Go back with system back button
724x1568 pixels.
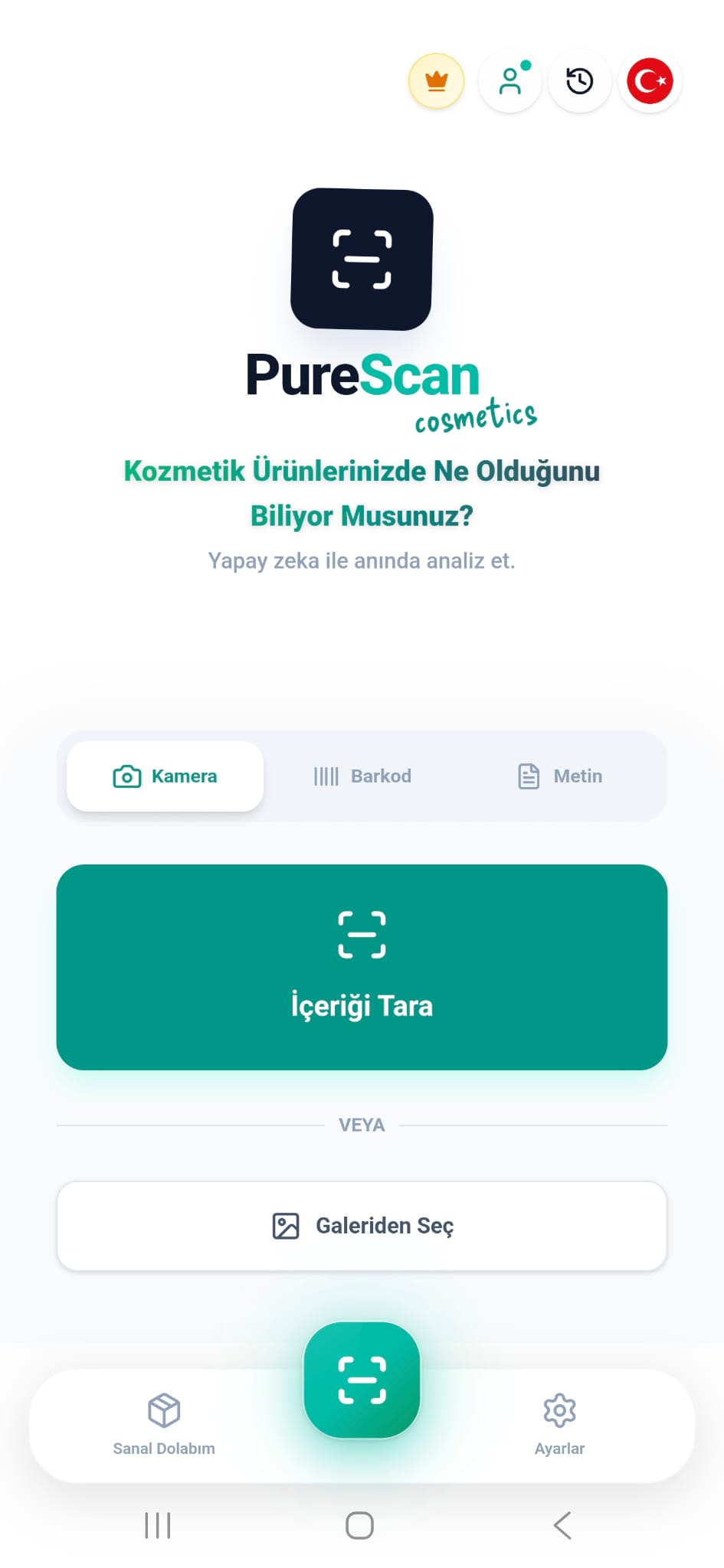[562, 1525]
